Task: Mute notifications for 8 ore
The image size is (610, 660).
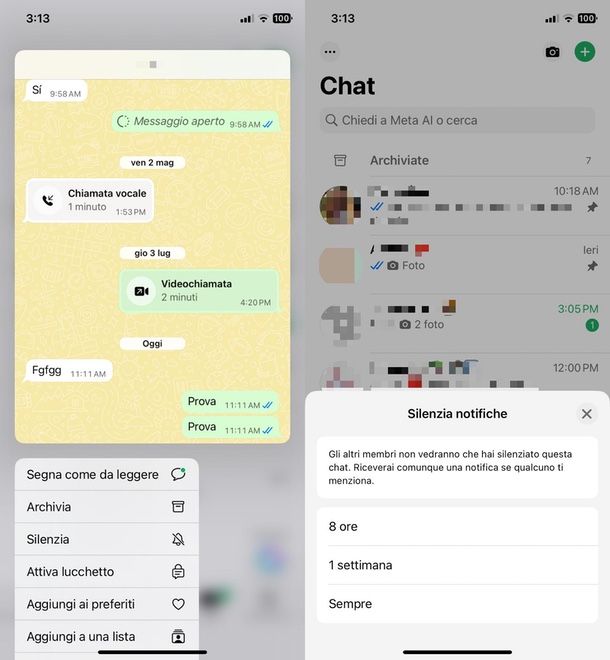Action: [x=457, y=526]
